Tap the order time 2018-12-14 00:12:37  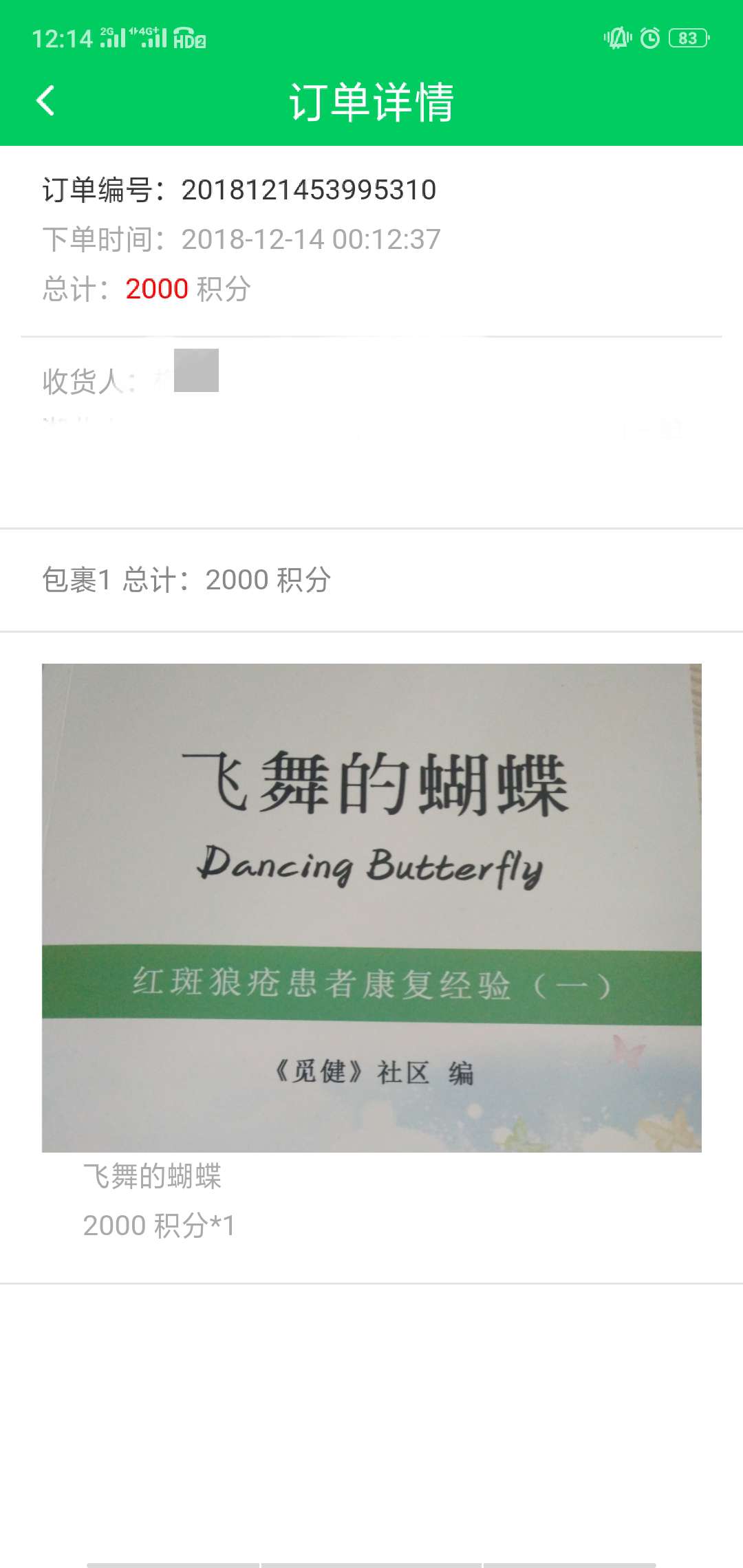(242, 240)
